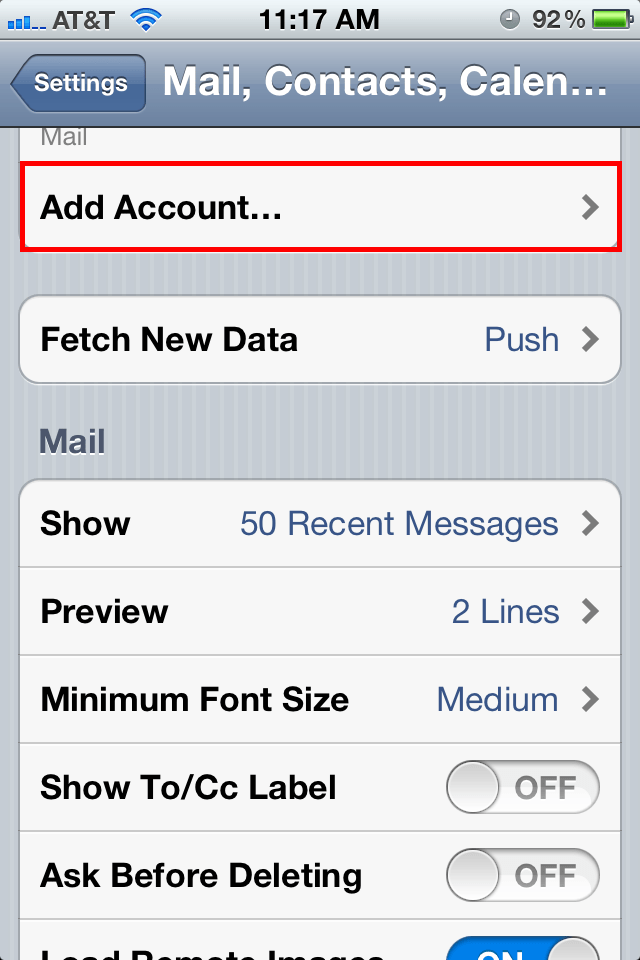The width and height of the screenshot is (640, 960).
Task: Go back to Settings
Action: click(x=78, y=83)
